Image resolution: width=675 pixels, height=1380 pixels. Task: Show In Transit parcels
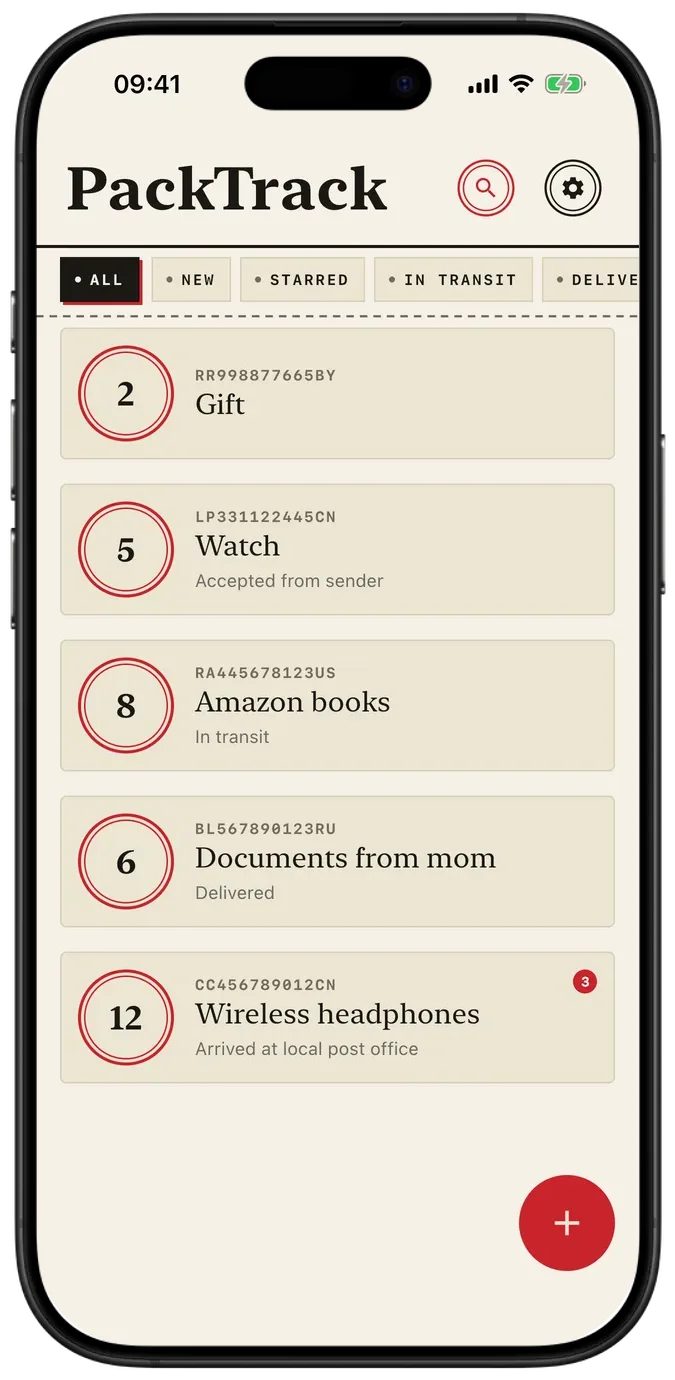click(453, 280)
